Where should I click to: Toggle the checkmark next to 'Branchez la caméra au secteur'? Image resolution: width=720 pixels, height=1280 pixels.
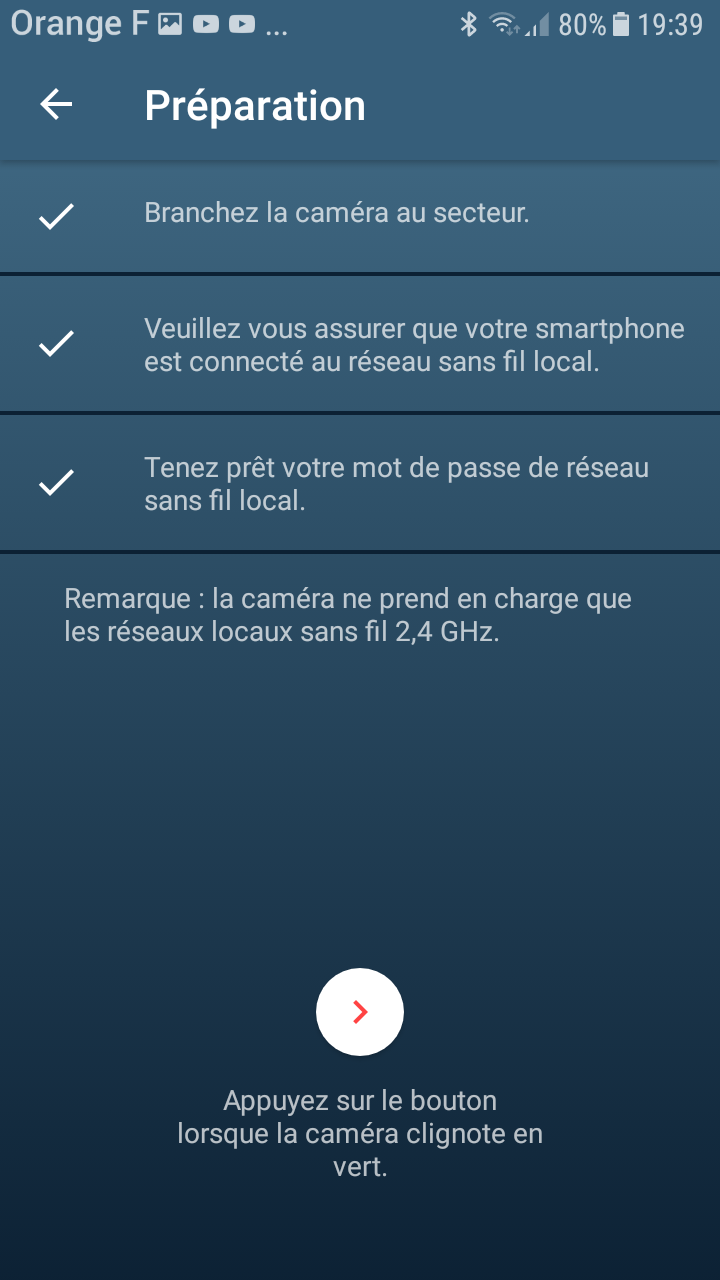[x=57, y=213]
